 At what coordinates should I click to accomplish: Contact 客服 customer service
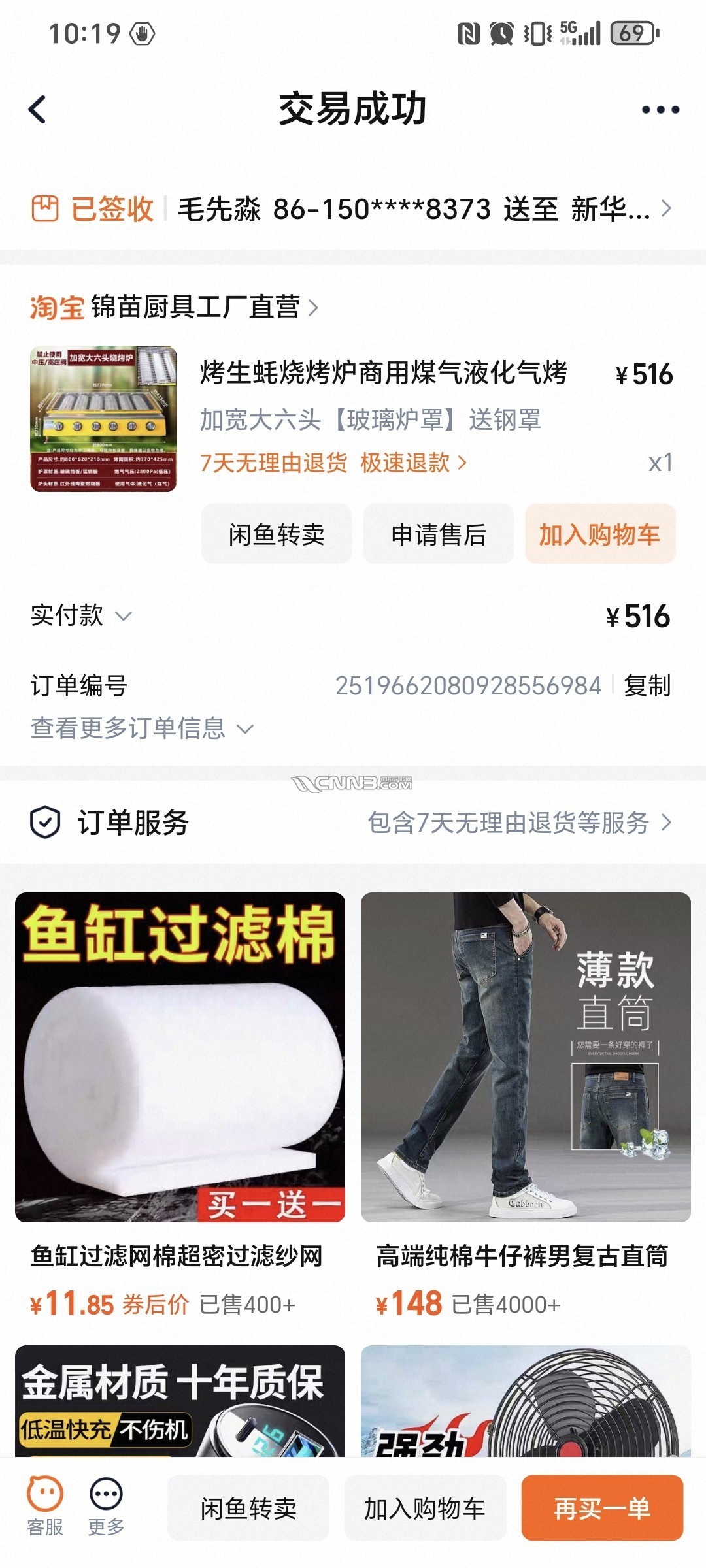pos(44,1505)
